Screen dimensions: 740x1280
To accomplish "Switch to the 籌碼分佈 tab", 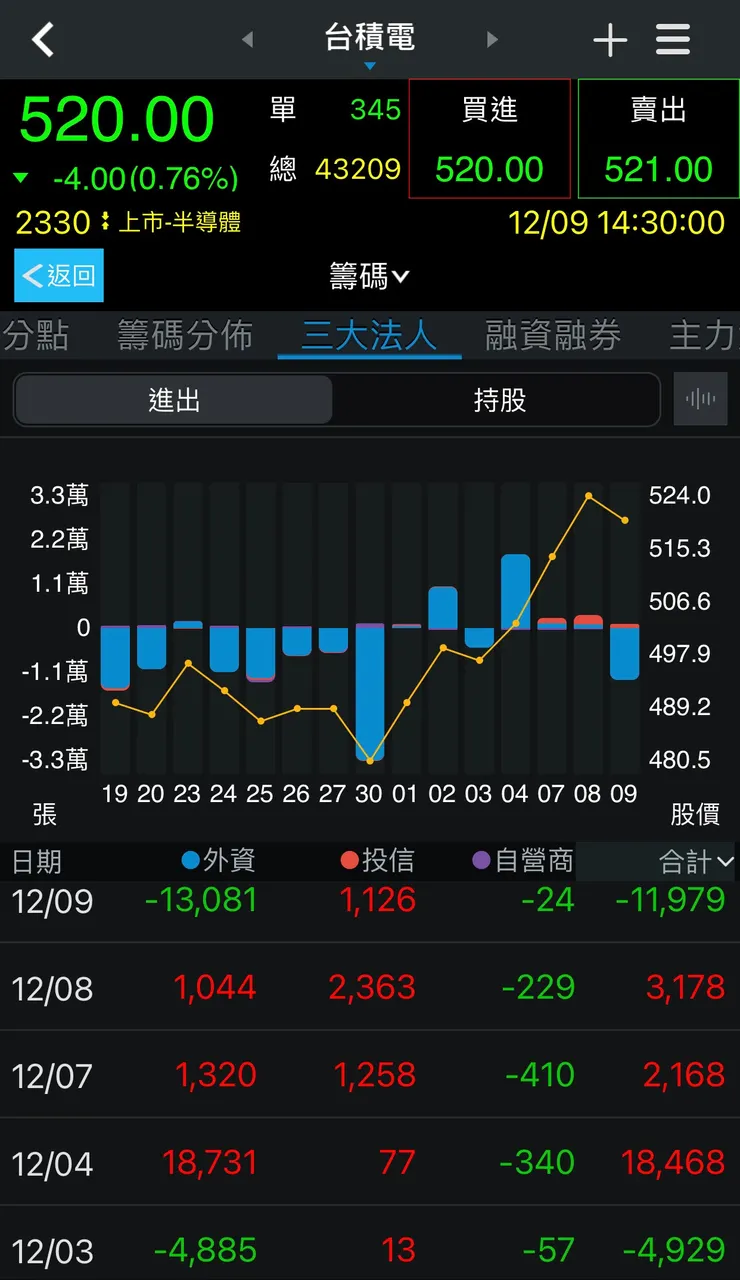I will (183, 337).
